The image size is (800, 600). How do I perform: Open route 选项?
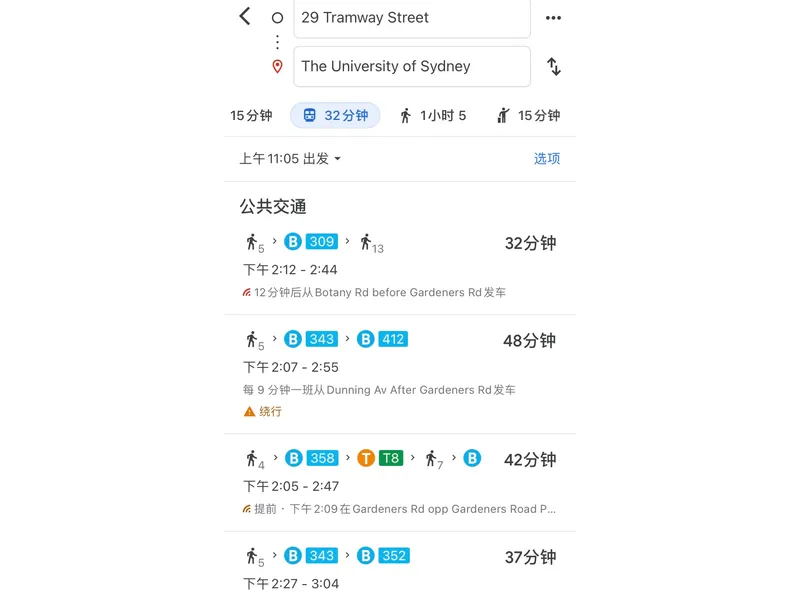pyautogui.click(x=546, y=159)
